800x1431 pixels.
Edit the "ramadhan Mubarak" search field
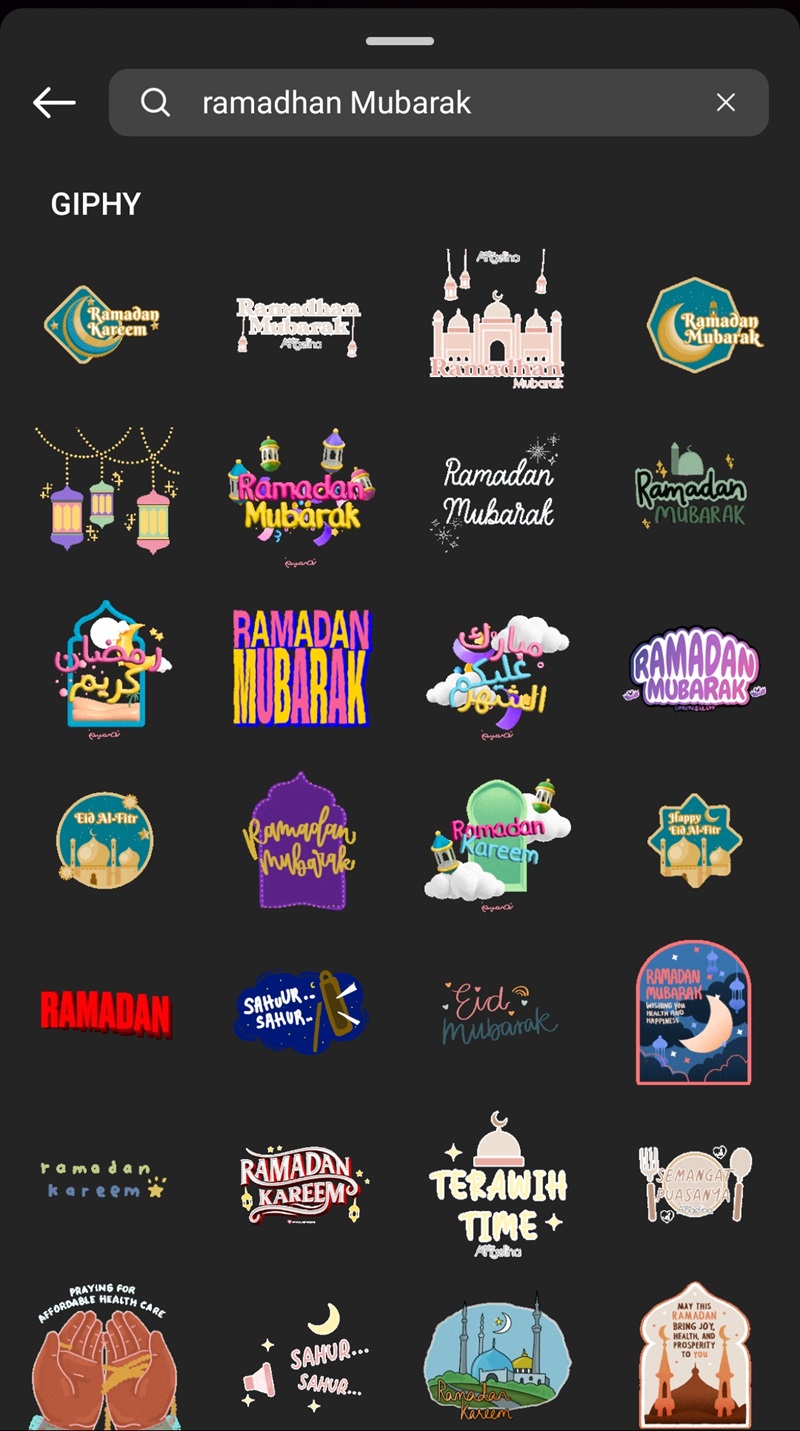click(x=420, y=102)
